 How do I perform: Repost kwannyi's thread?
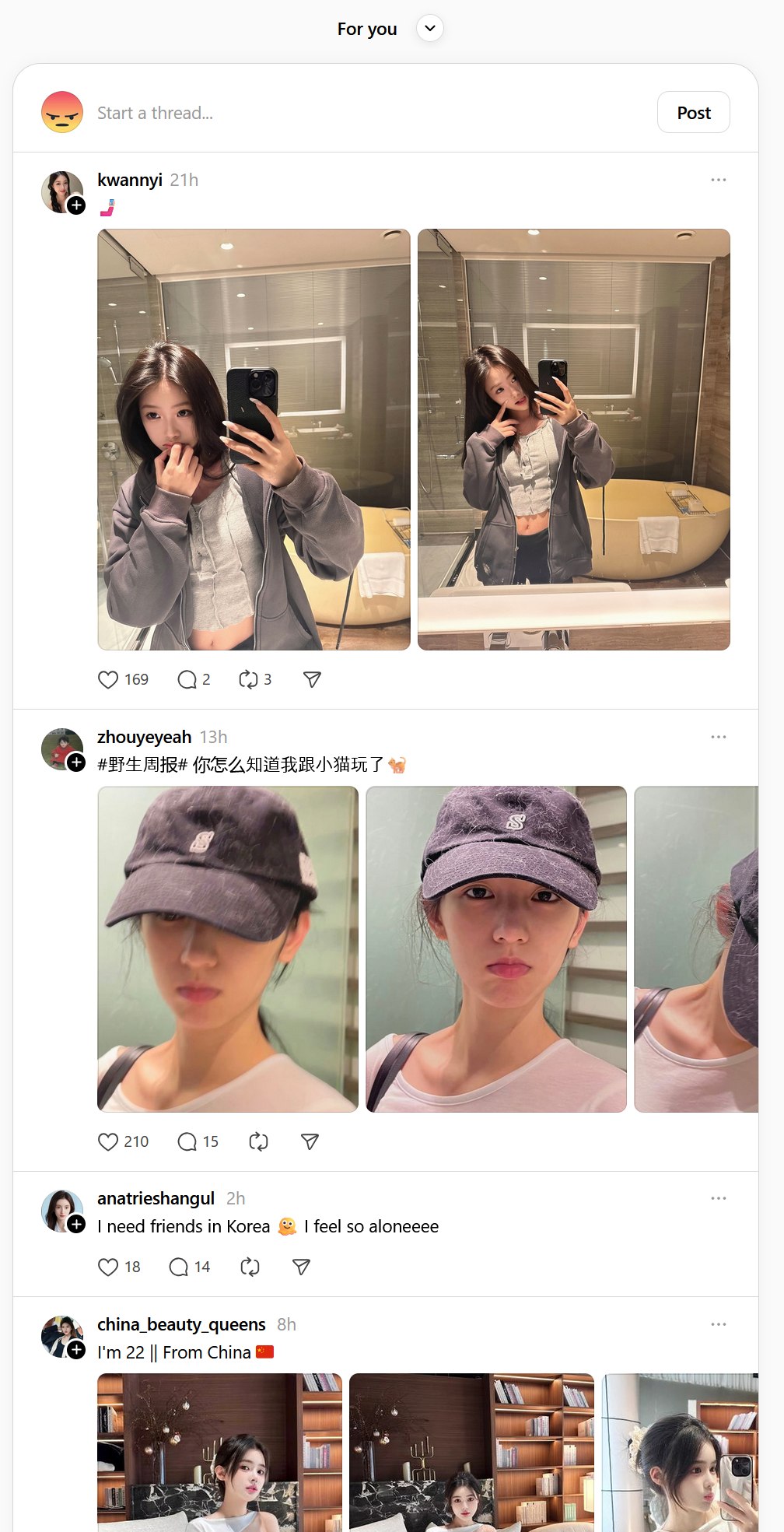tap(248, 680)
